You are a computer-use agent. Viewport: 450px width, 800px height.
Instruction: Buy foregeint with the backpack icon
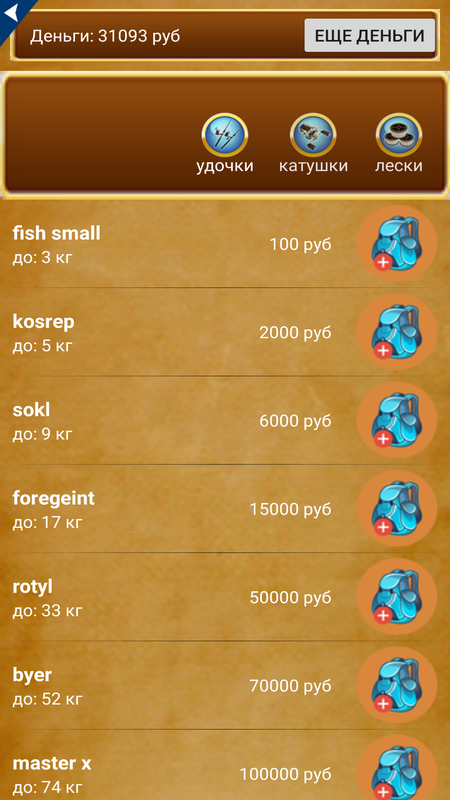396,509
